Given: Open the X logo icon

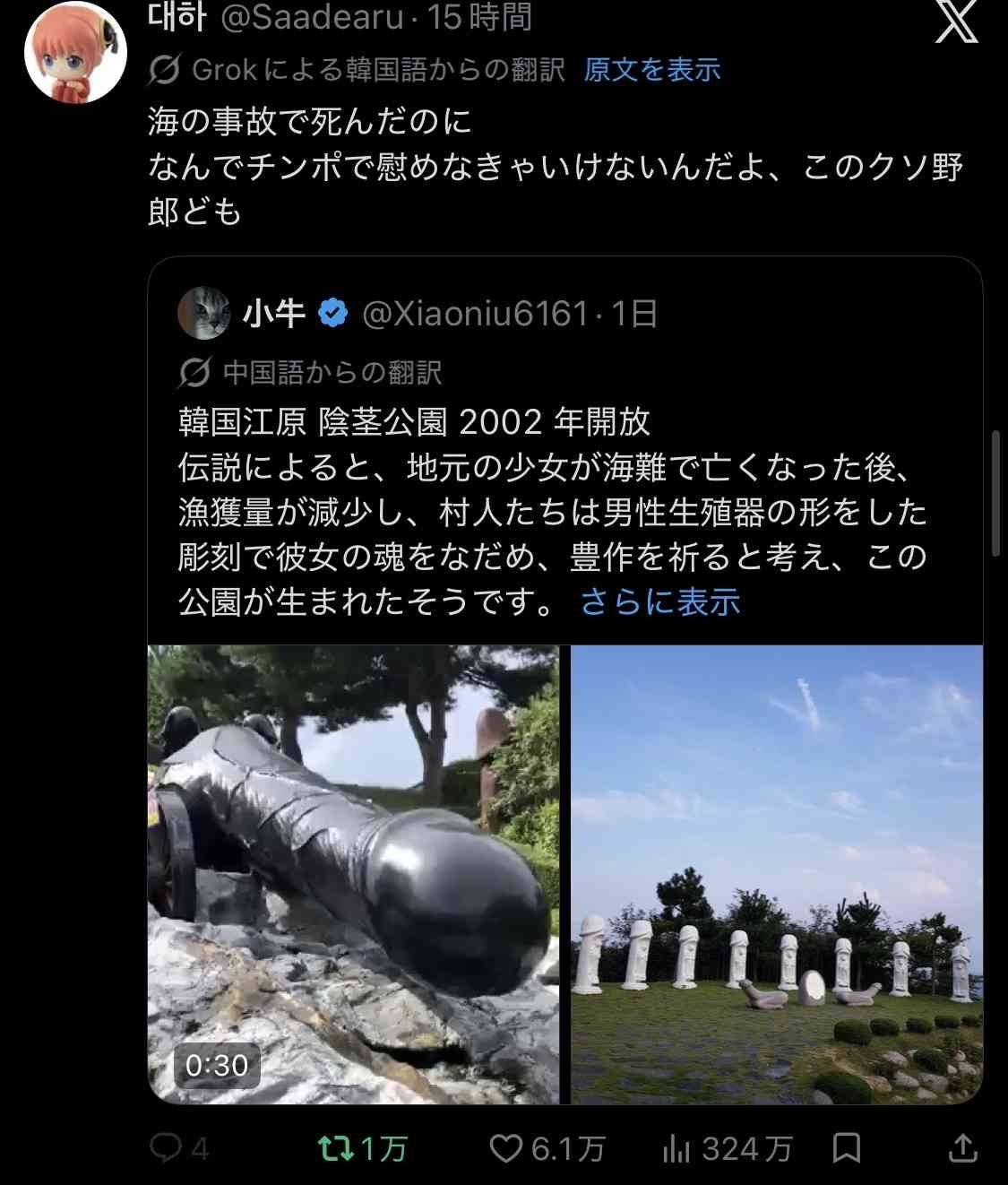Looking at the screenshot, I should click(956, 22).
